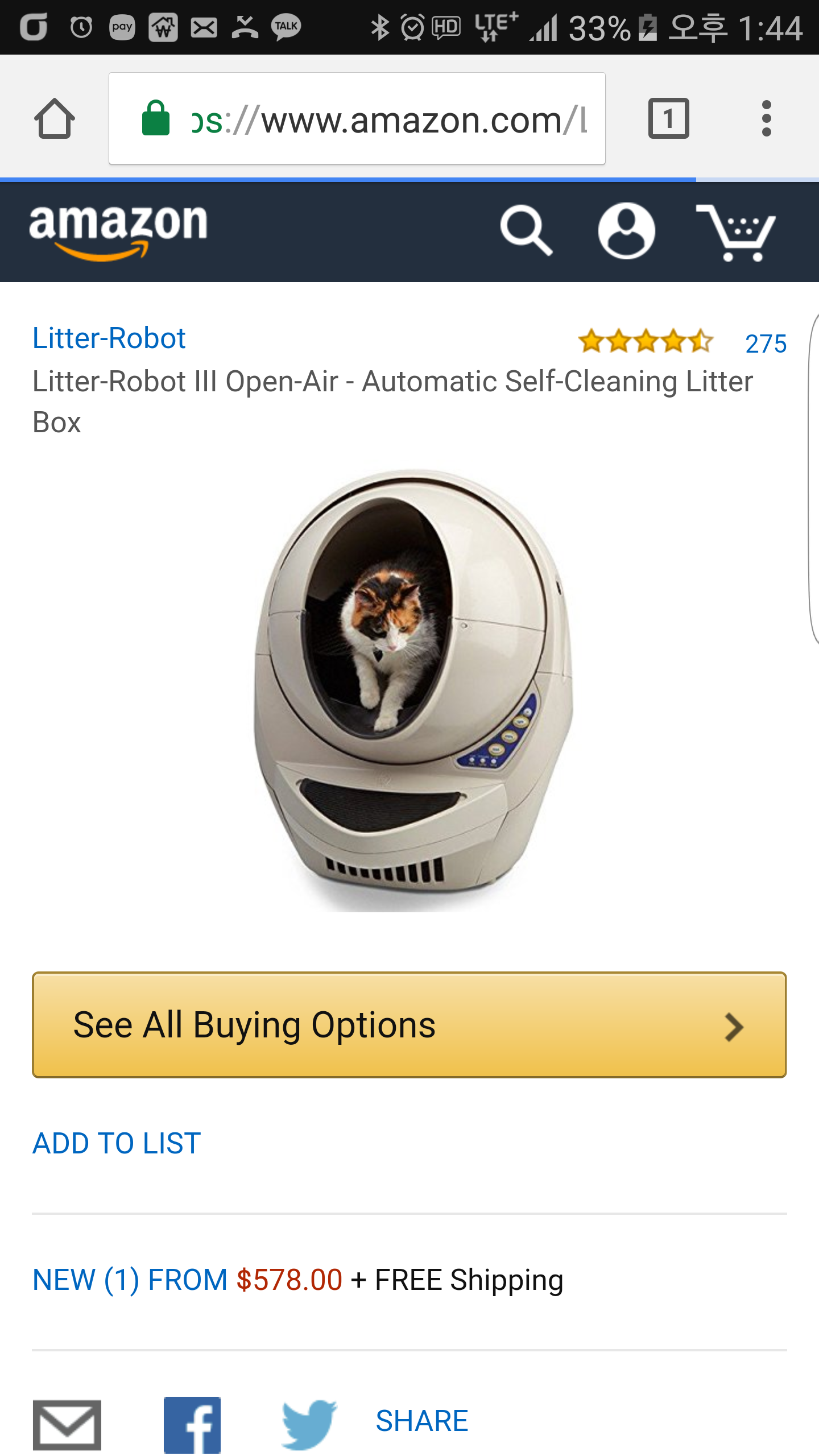Screen dimensions: 819x1456
Task: Select ADD TO LIST
Action: coord(117,1143)
